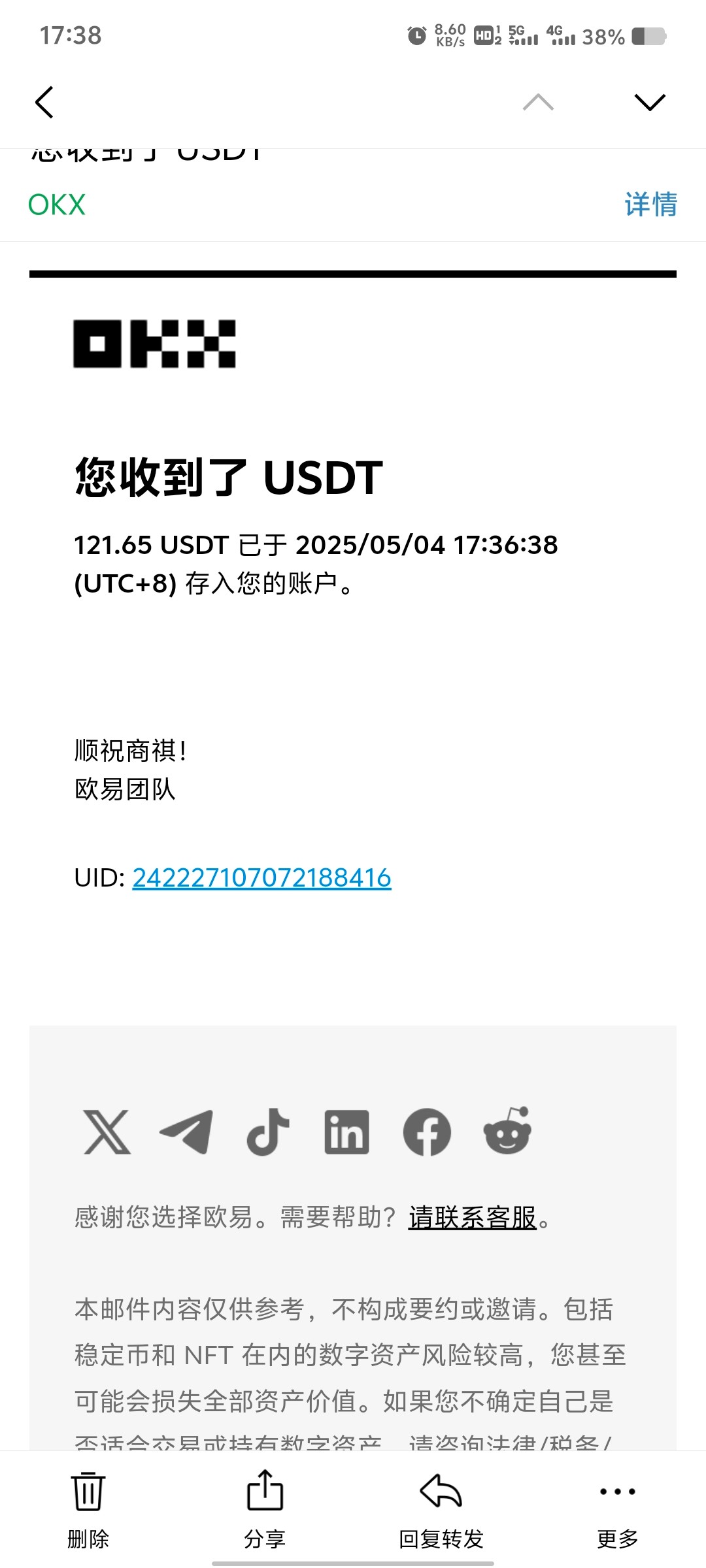Open 详情 to see sender details
706x1568 pixels.
[x=650, y=204]
